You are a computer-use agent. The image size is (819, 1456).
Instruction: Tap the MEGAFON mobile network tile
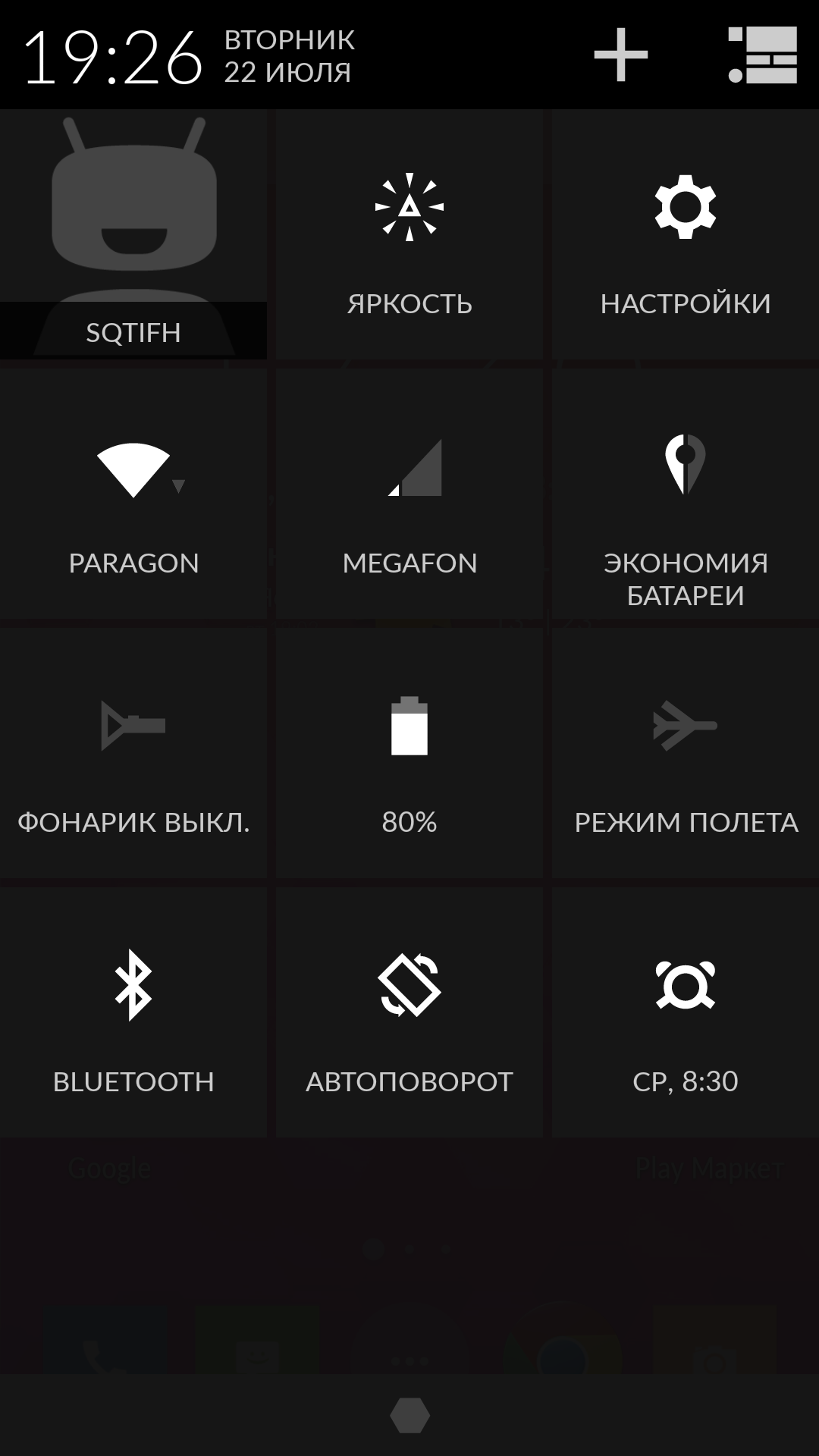[409, 493]
